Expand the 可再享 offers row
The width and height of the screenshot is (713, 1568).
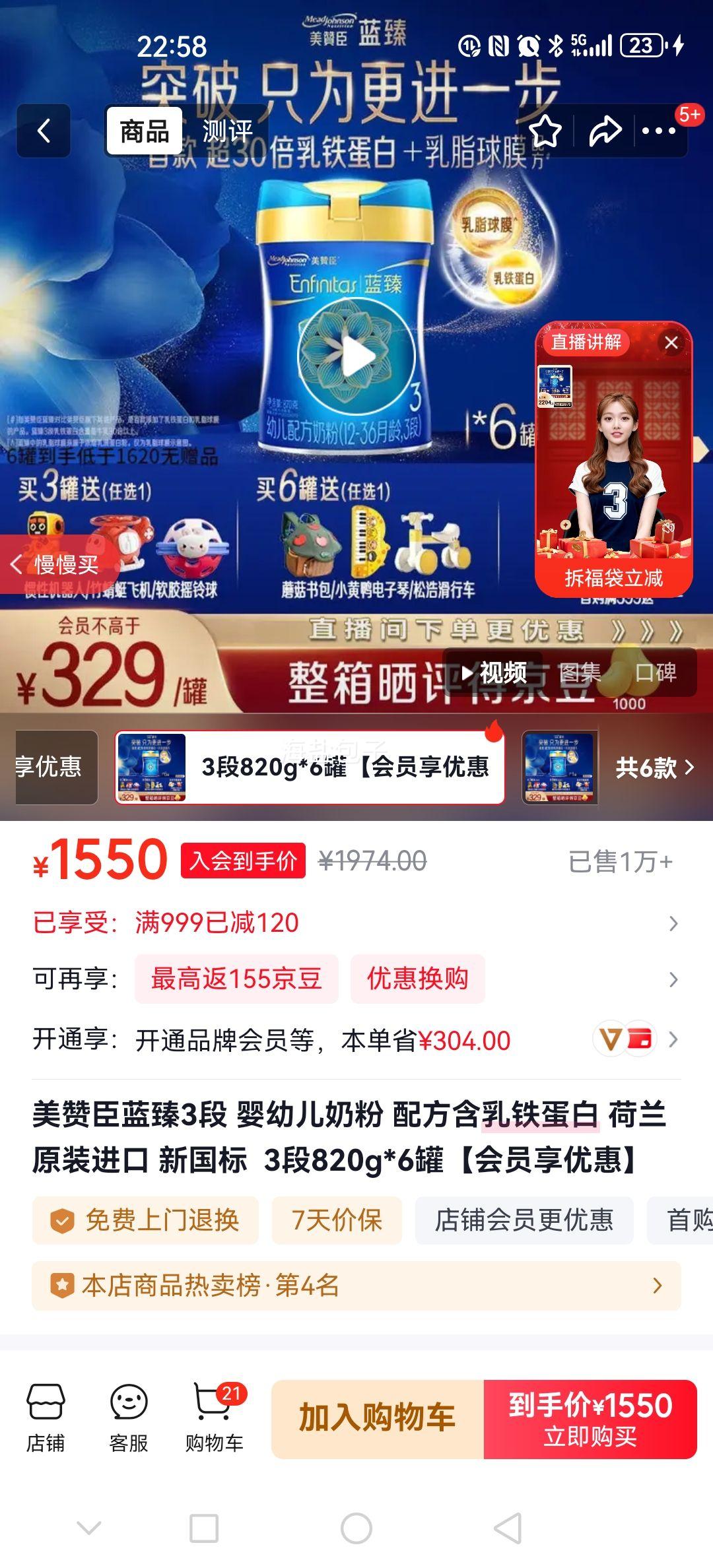pyautogui.click(x=356, y=979)
